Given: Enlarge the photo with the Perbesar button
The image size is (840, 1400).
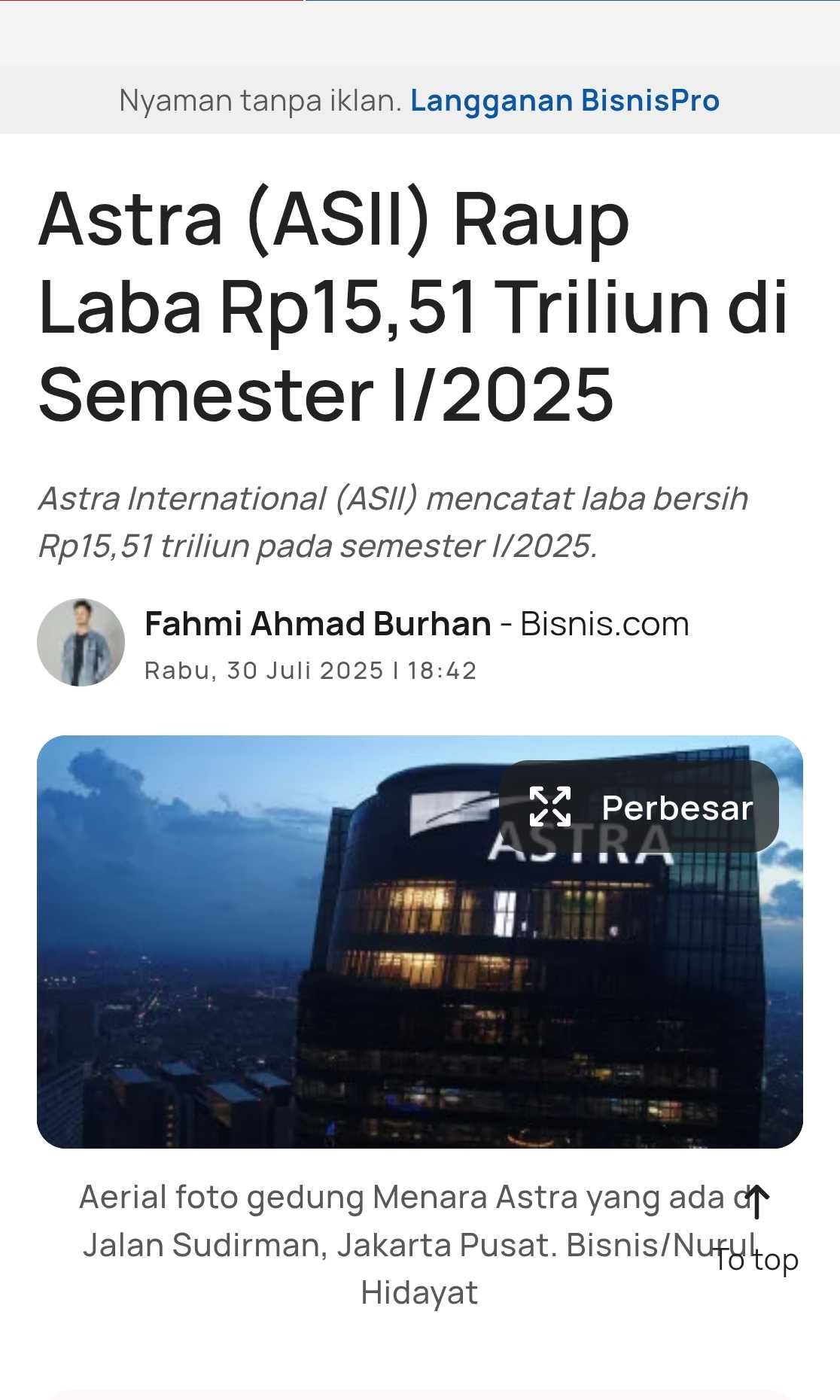Looking at the screenshot, I should point(639,807).
